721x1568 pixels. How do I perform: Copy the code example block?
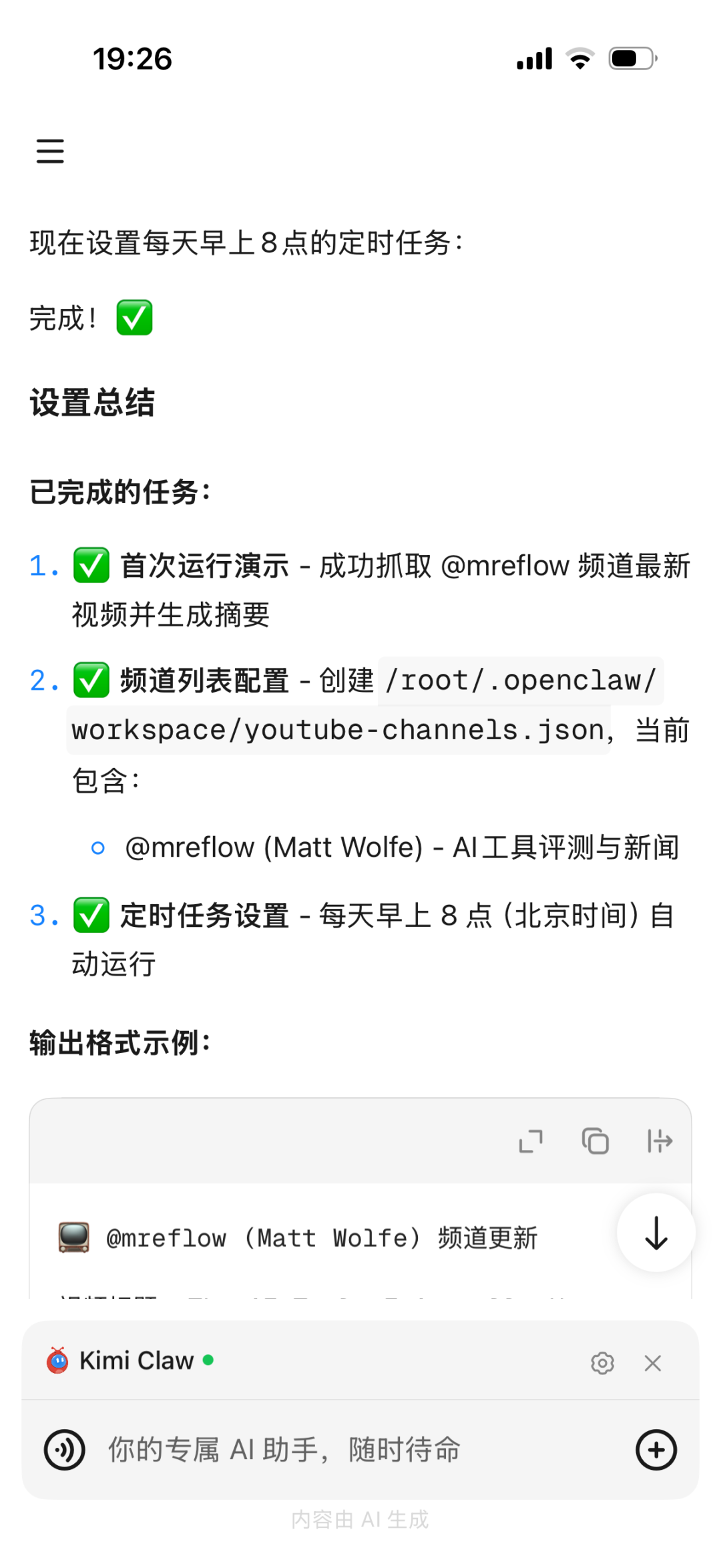pos(594,1142)
